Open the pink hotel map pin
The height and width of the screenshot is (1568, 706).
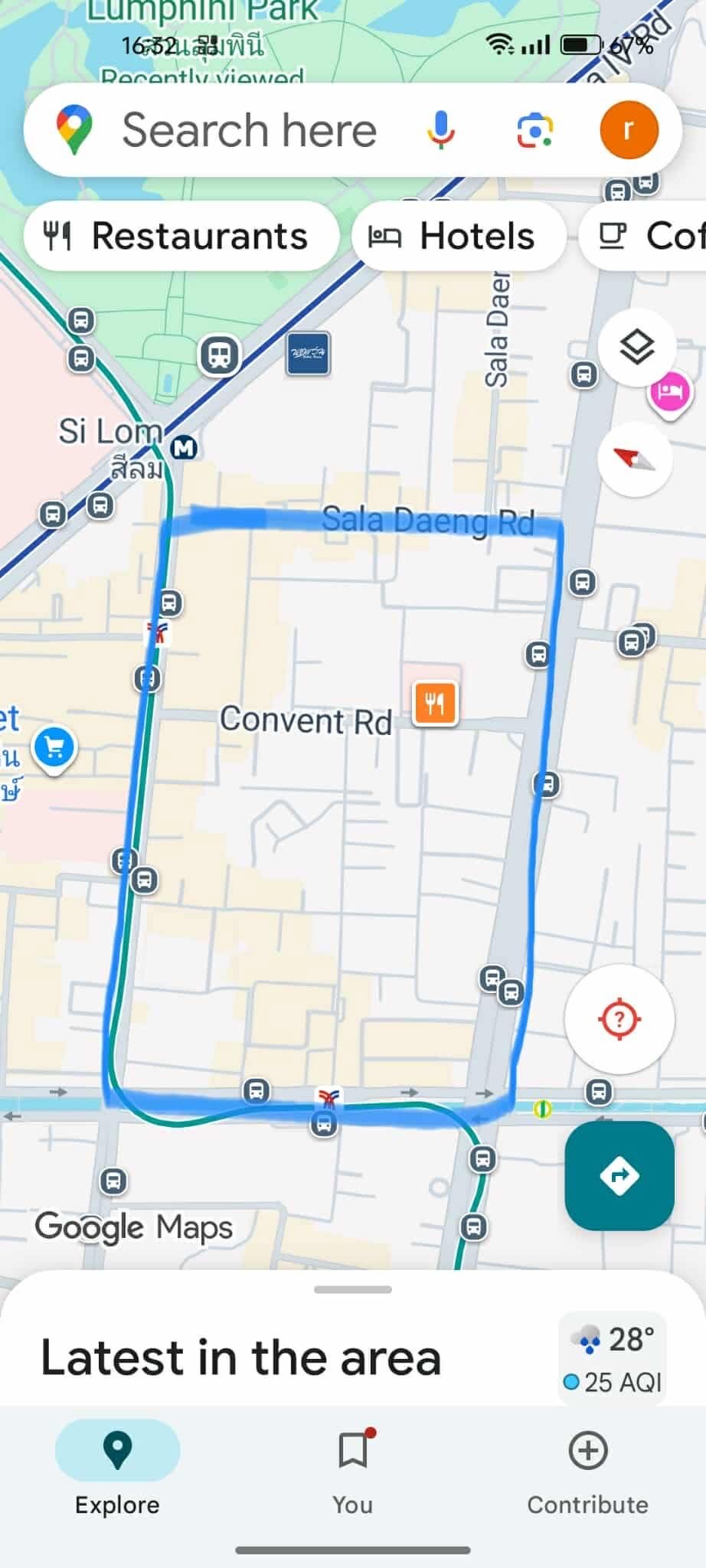click(x=669, y=392)
